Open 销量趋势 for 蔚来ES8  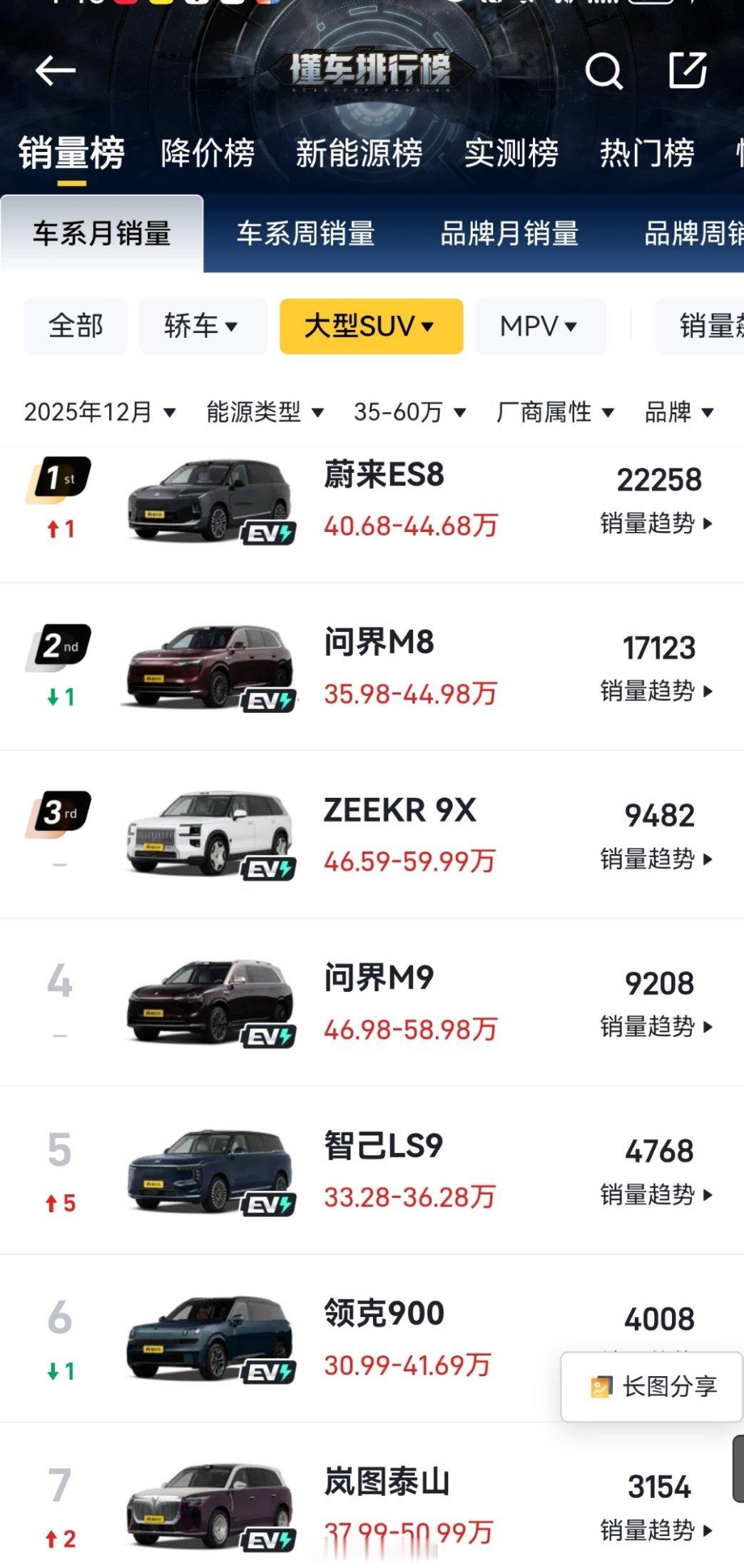click(x=656, y=524)
